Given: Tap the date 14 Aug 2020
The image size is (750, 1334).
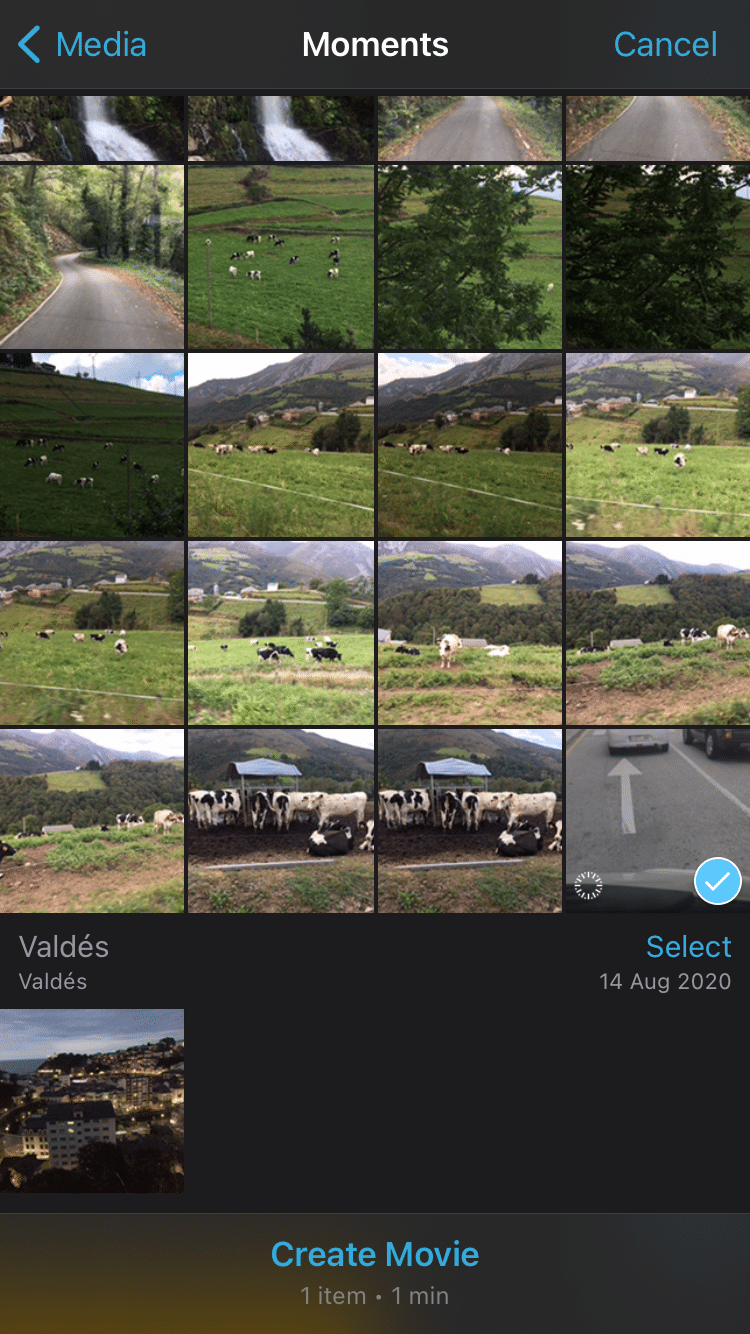Looking at the screenshot, I should tap(664, 981).
